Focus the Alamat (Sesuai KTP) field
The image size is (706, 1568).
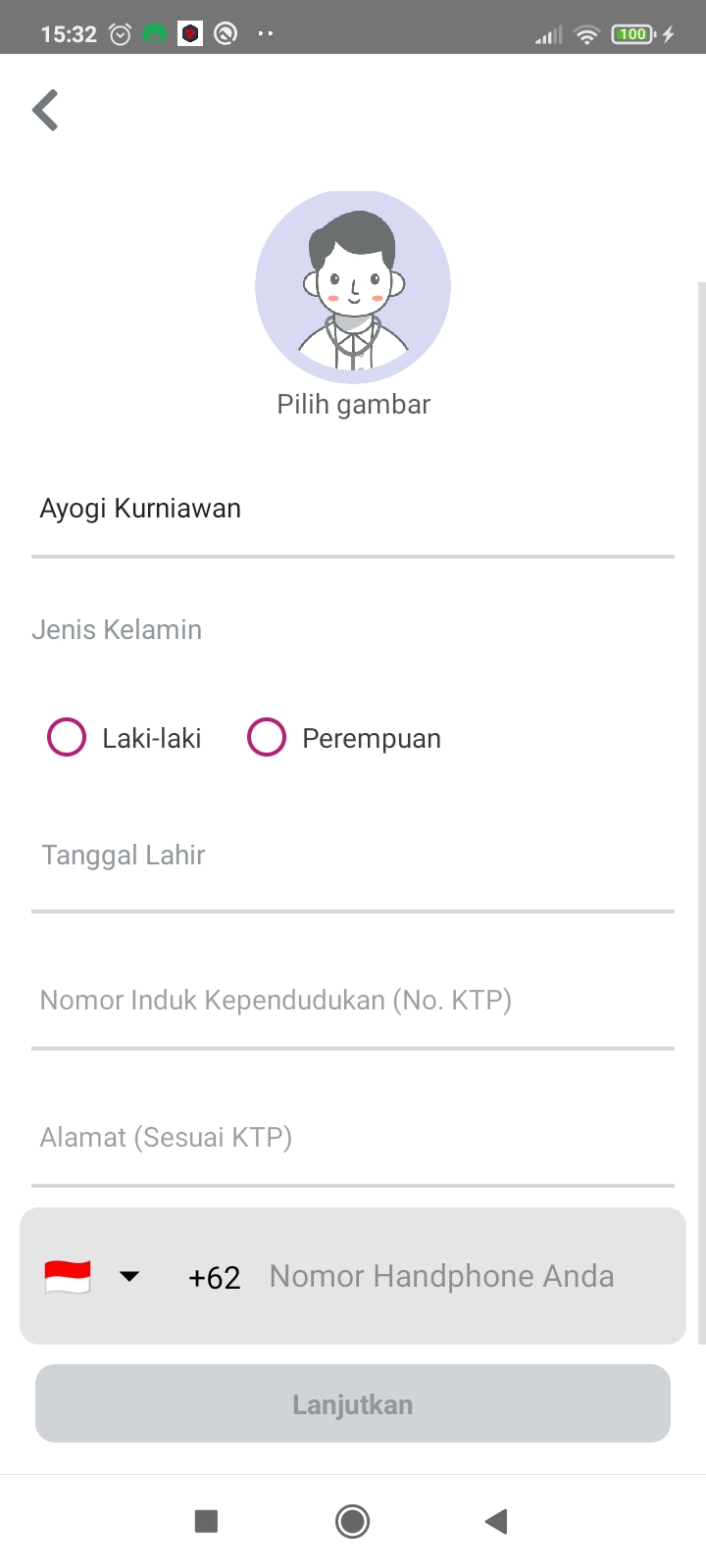353,1138
